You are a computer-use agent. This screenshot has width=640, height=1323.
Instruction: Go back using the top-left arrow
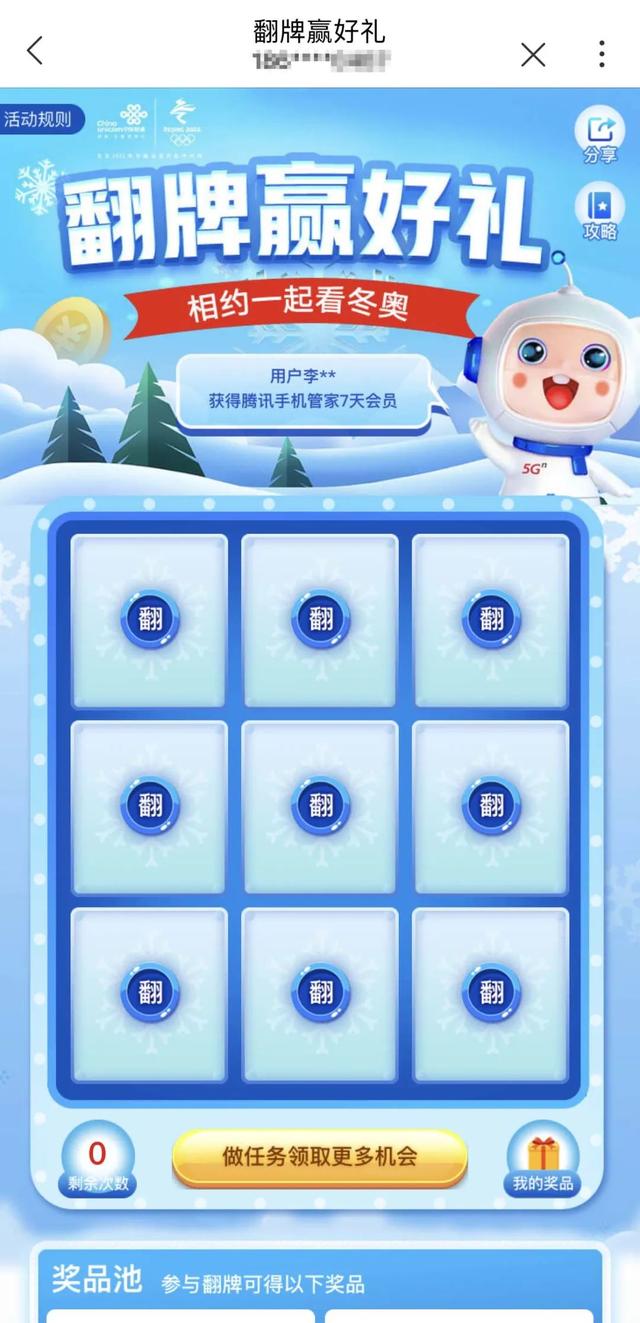(x=35, y=51)
